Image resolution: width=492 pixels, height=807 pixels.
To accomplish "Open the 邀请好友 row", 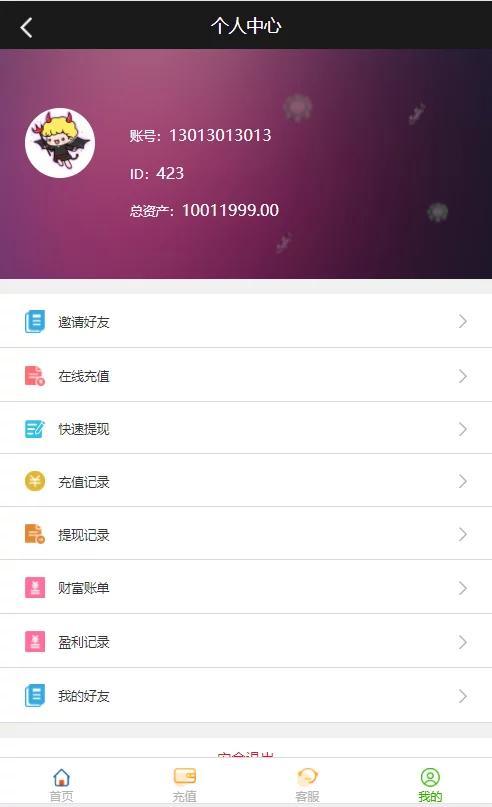I will tap(246, 322).
